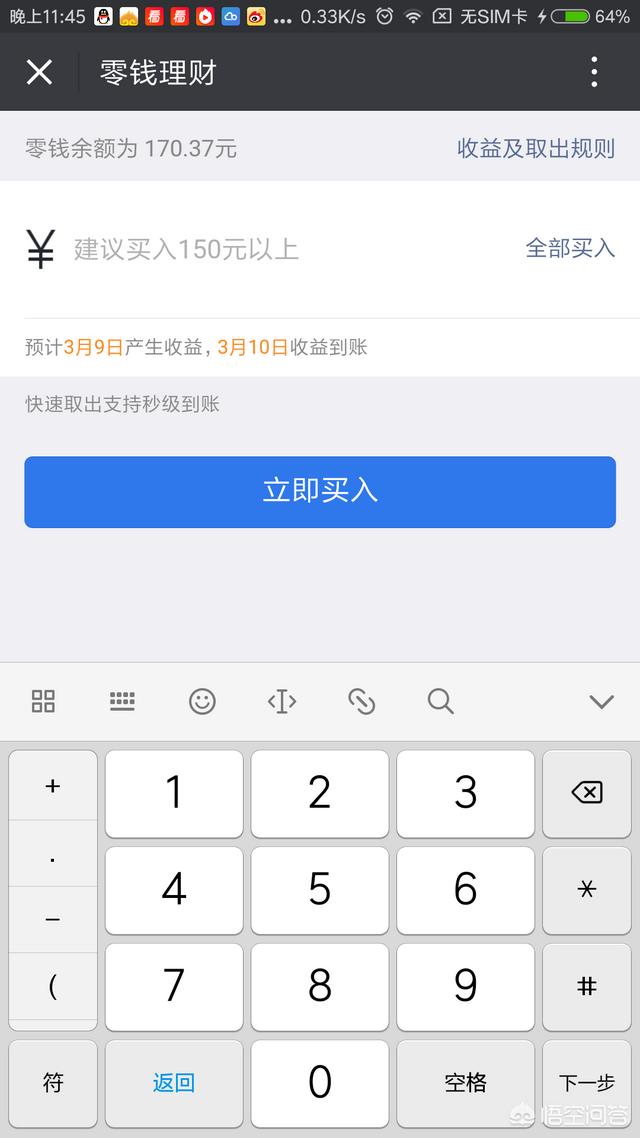Open the three-dot overflow menu
The image size is (640, 1138).
(594, 72)
